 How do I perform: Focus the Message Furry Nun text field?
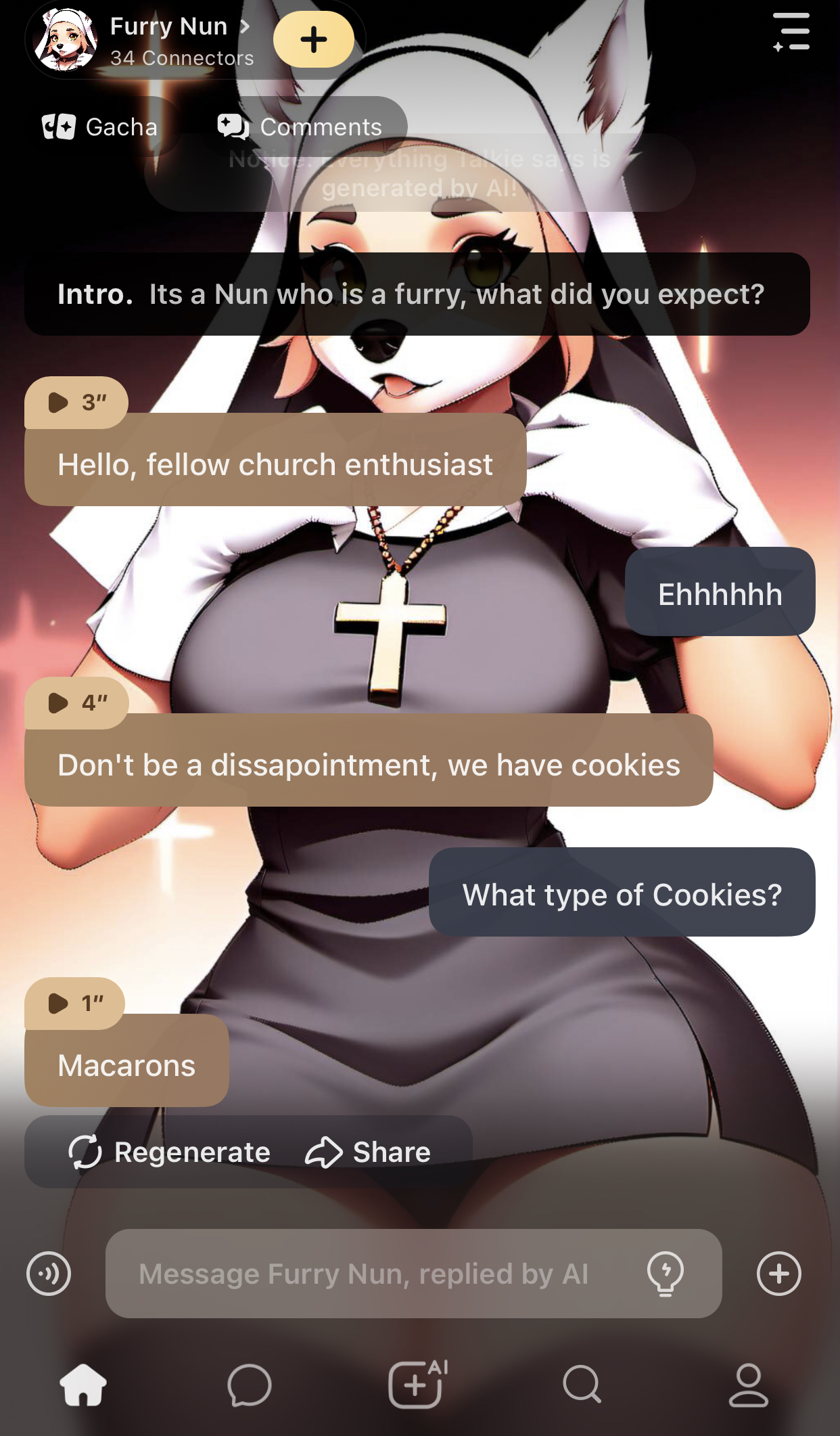pos(365,1274)
